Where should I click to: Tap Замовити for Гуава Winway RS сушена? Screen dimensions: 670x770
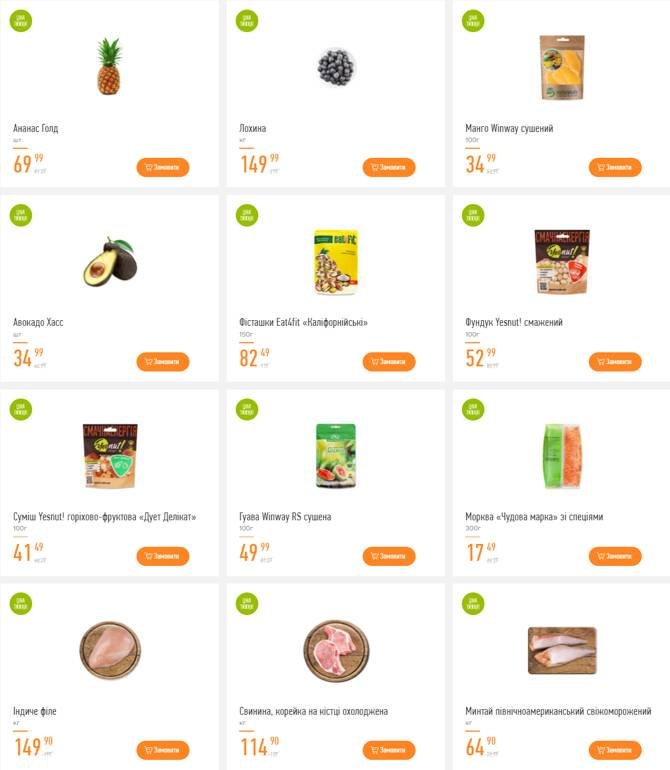tap(388, 555)
